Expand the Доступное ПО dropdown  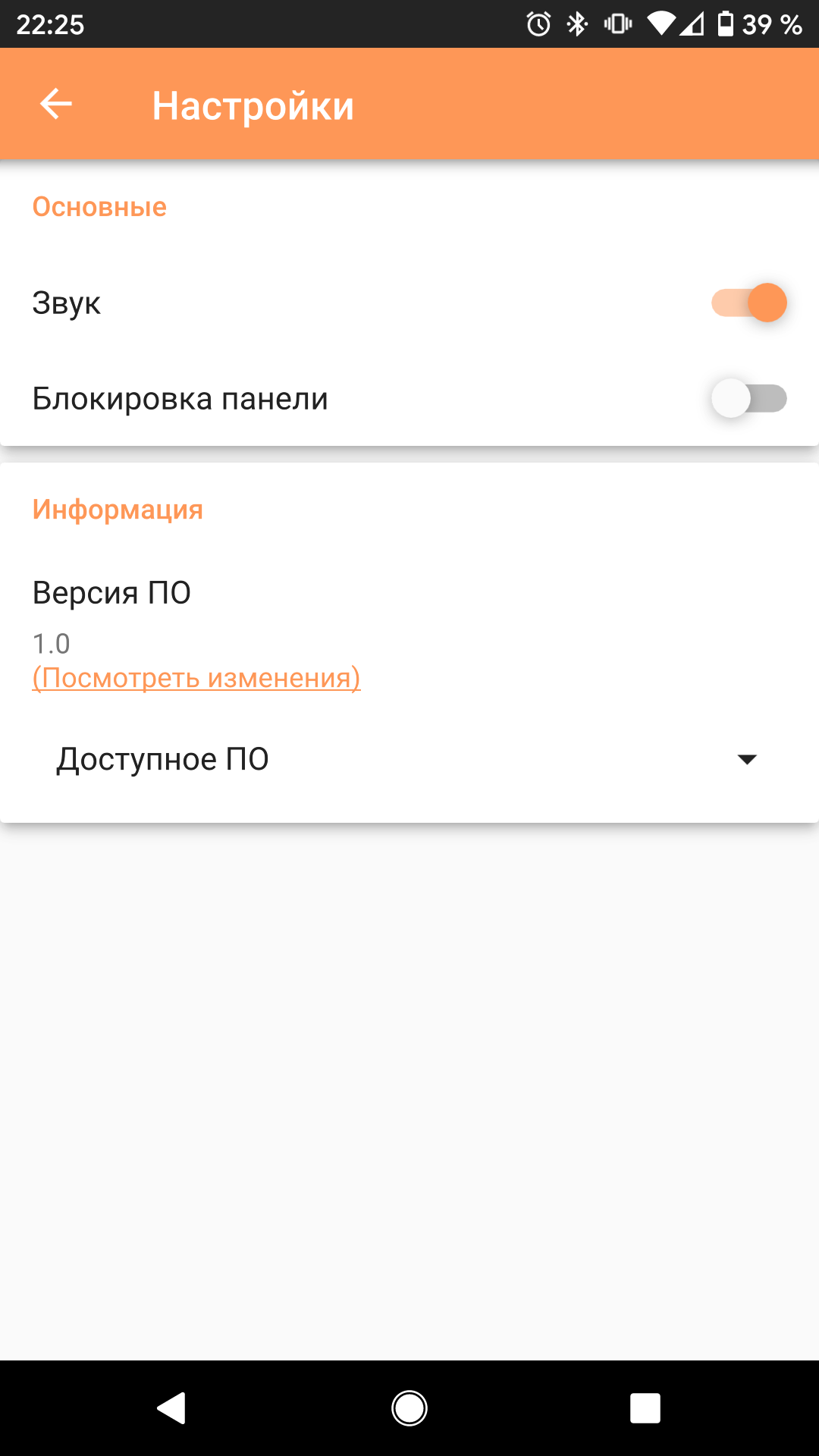coord(747,759)
